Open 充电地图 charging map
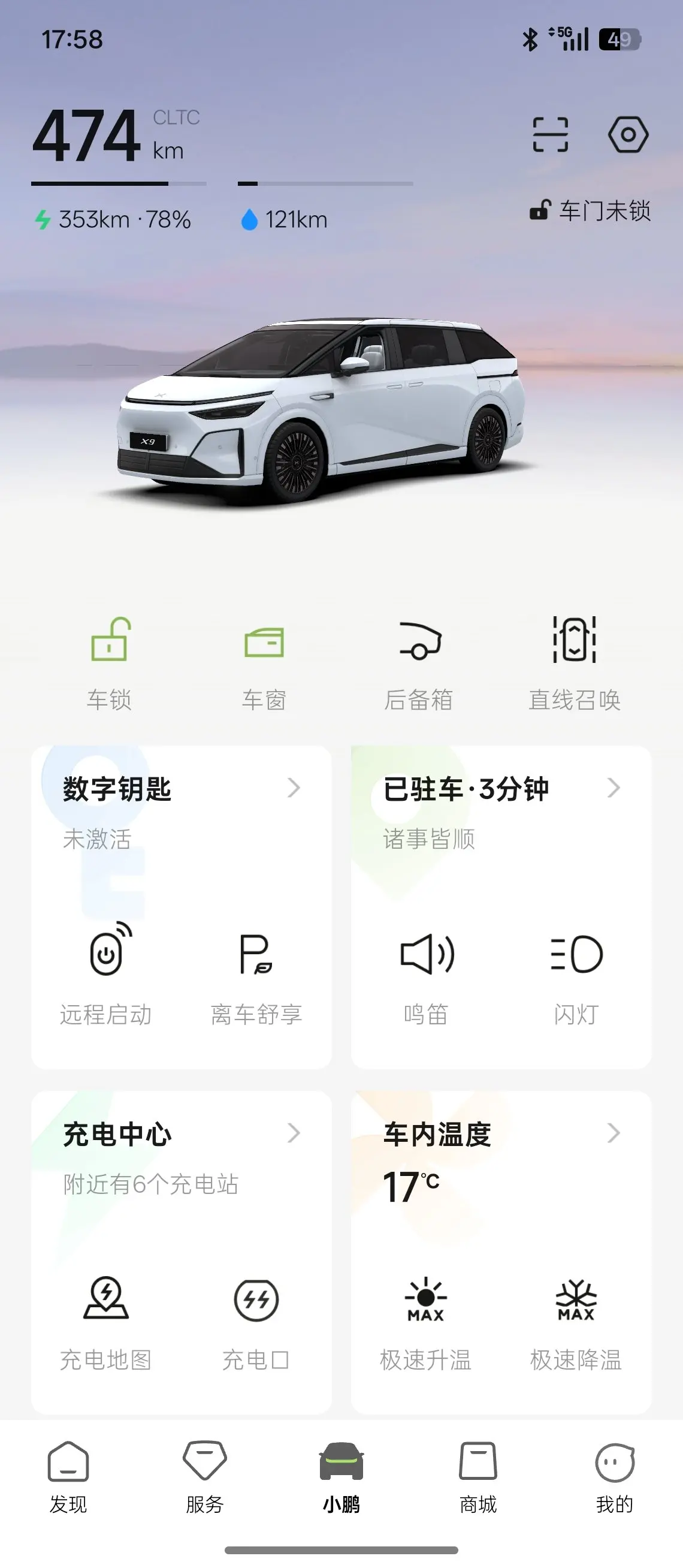This screenshot has height=1568, width=683. (x=106, y=1319)
